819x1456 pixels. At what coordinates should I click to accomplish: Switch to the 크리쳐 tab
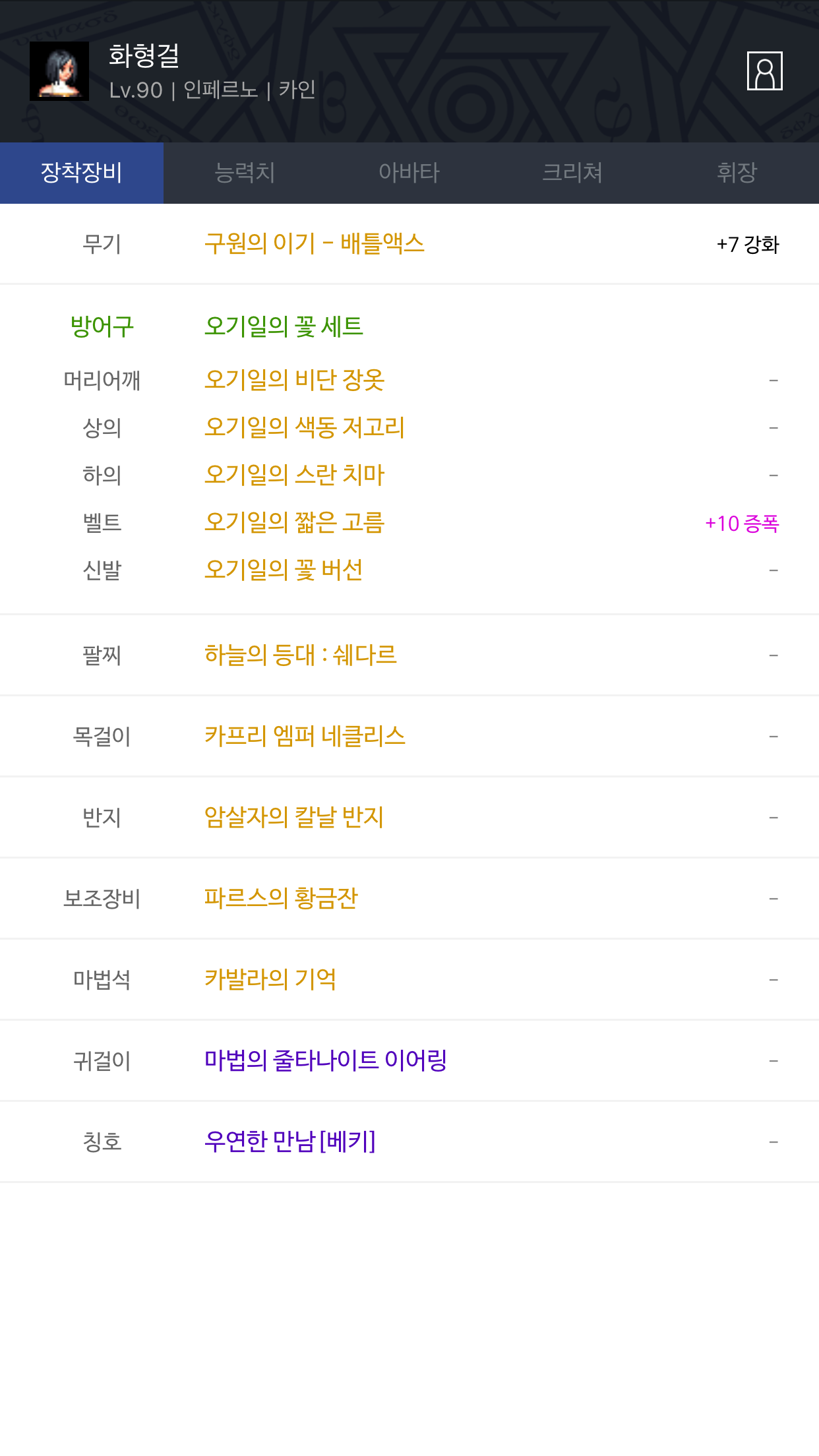572,173
